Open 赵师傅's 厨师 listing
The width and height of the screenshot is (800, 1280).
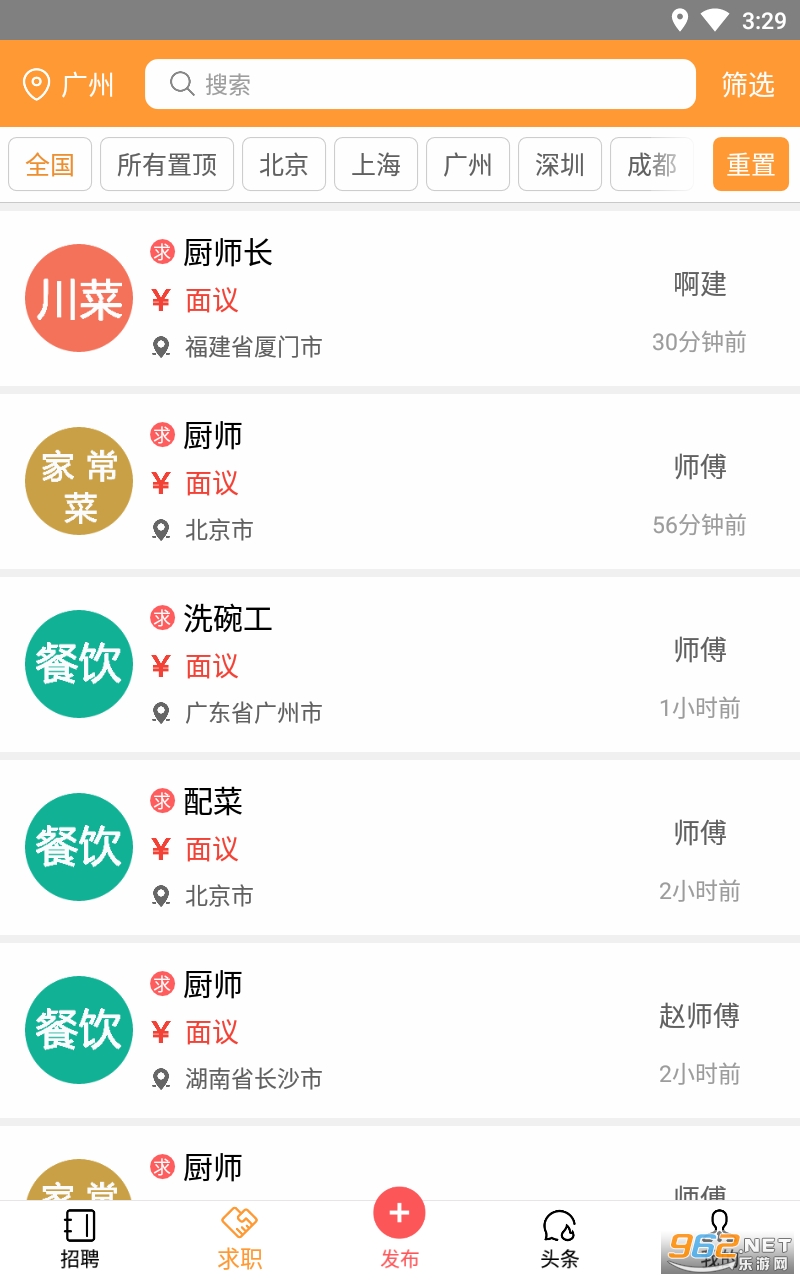[400, 1030]
